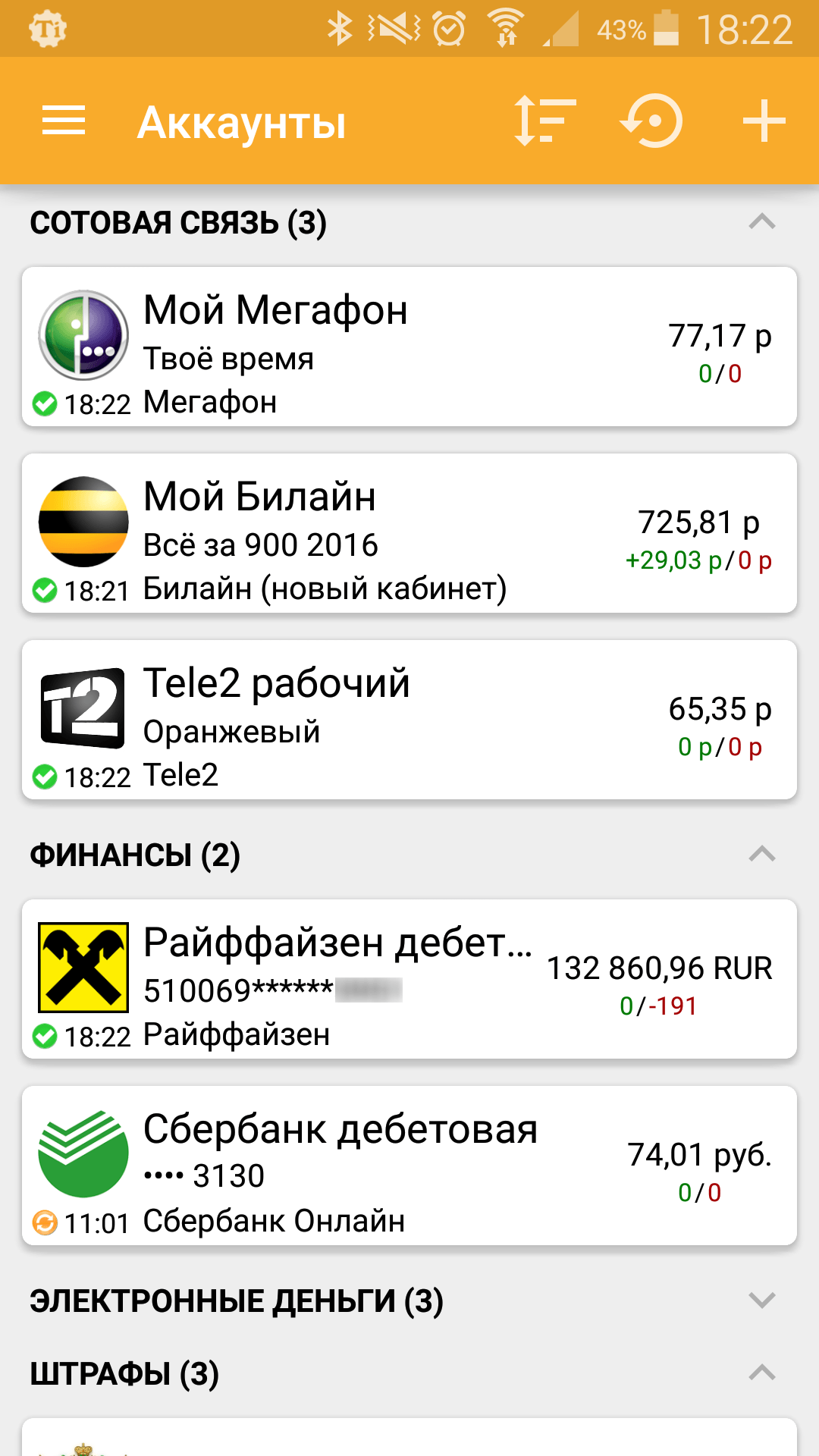Add a new account

click(x=763, y=121)
